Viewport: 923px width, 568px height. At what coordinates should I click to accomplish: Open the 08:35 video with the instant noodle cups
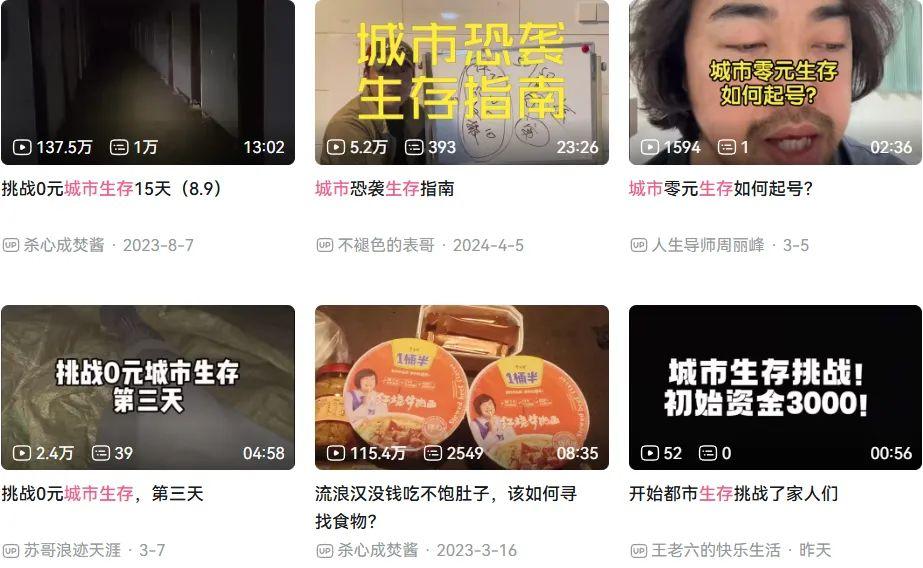pos(461,386)
